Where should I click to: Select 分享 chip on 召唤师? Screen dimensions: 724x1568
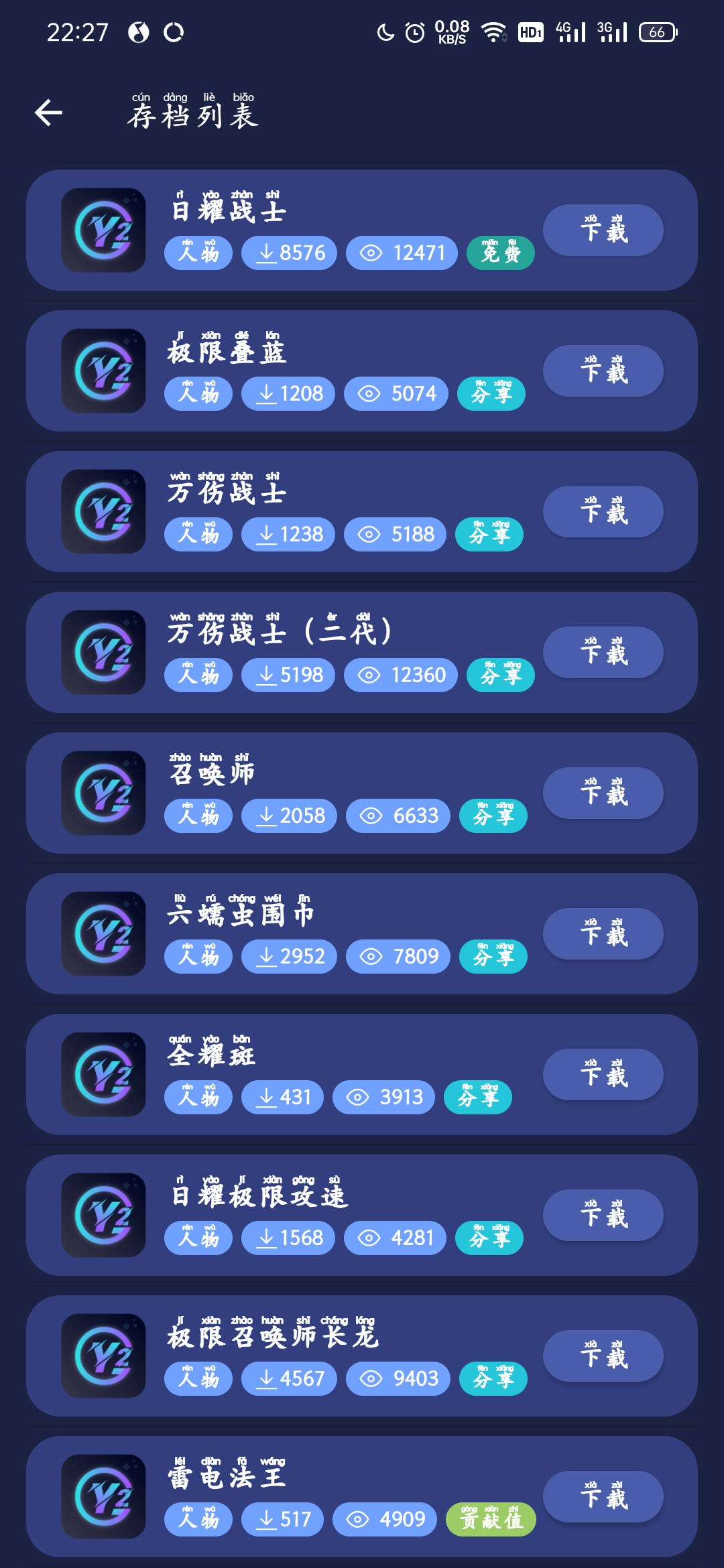pos(493,816)
